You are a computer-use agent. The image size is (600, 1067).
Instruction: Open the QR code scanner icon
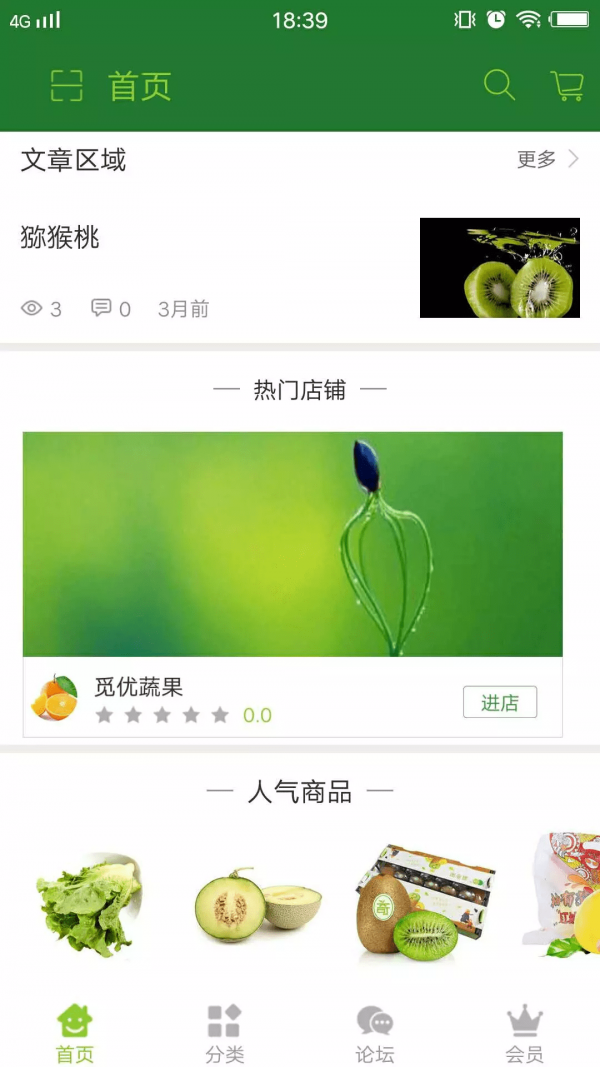67,86
